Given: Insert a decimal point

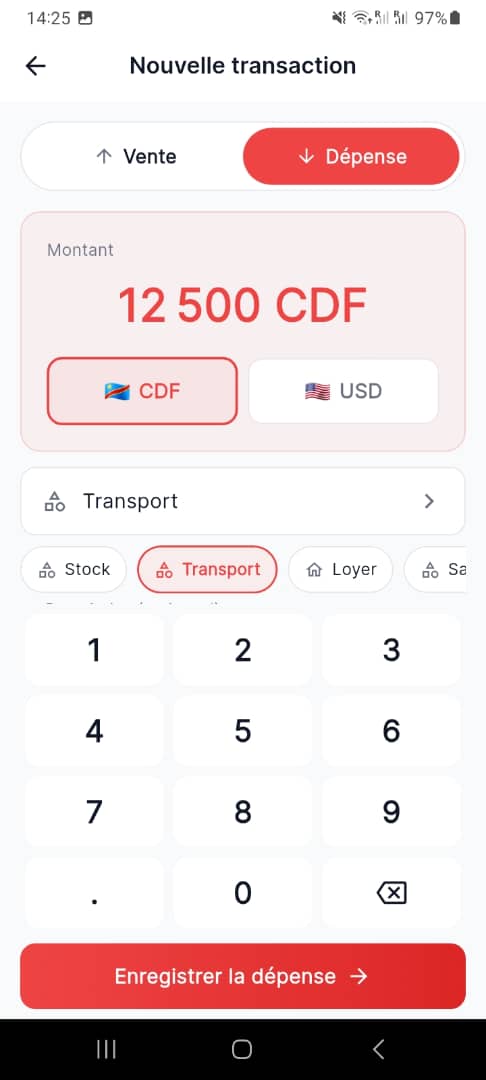Looking at the screenshot, I should click(x=94, y=893).
